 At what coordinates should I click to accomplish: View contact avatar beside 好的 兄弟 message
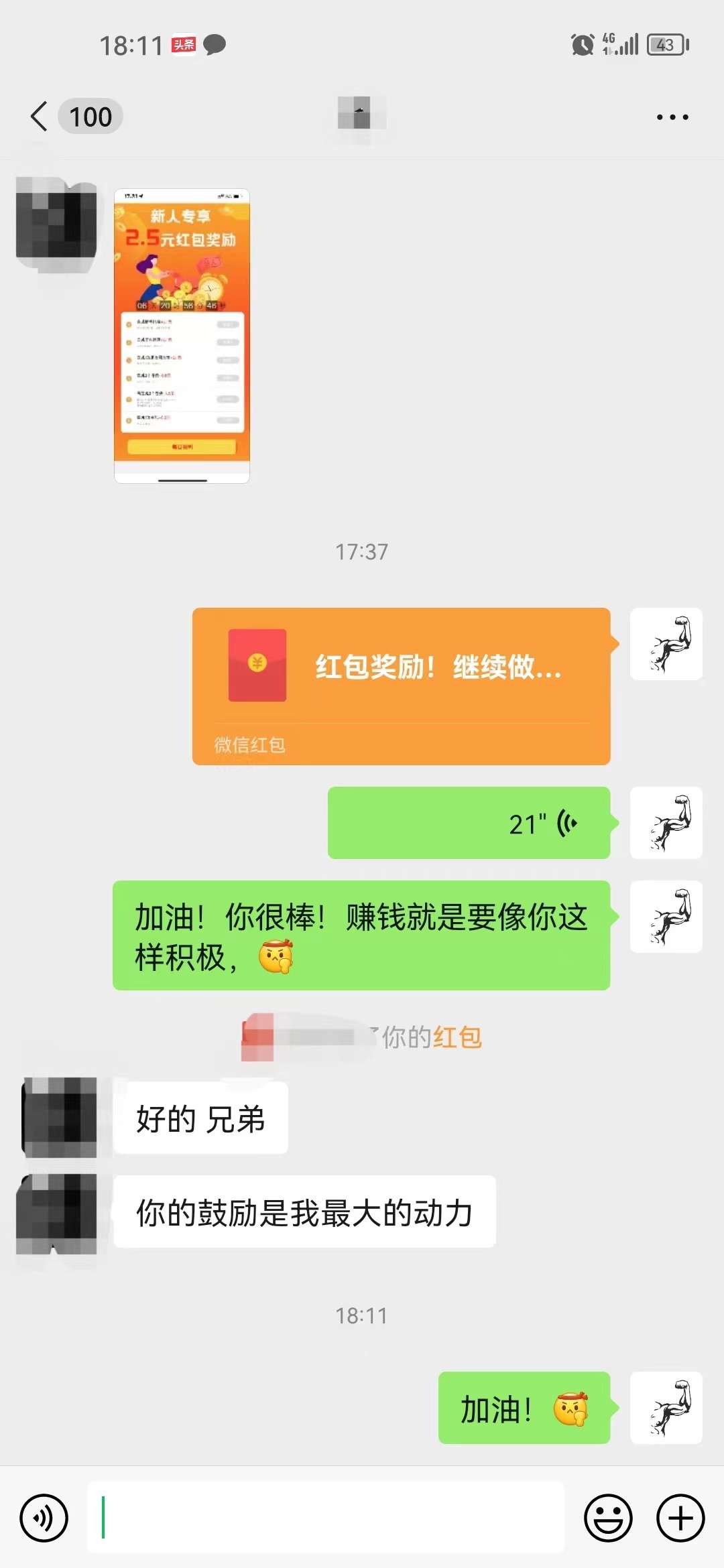click(x=59, y=1117)
